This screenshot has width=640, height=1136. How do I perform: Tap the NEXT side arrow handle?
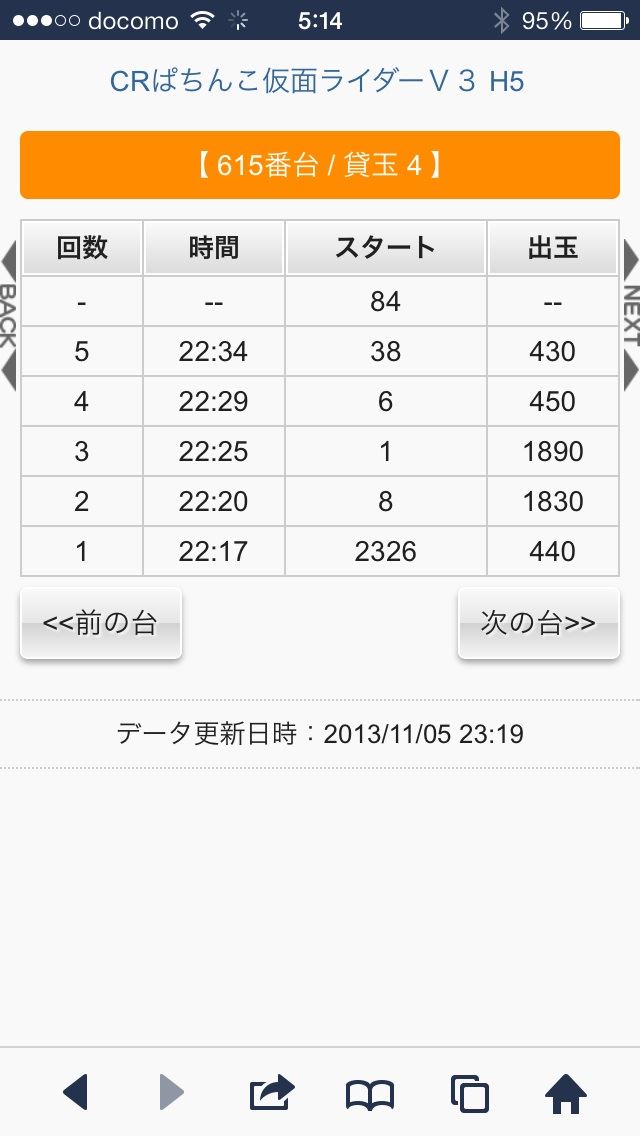[x=631, y=315]
